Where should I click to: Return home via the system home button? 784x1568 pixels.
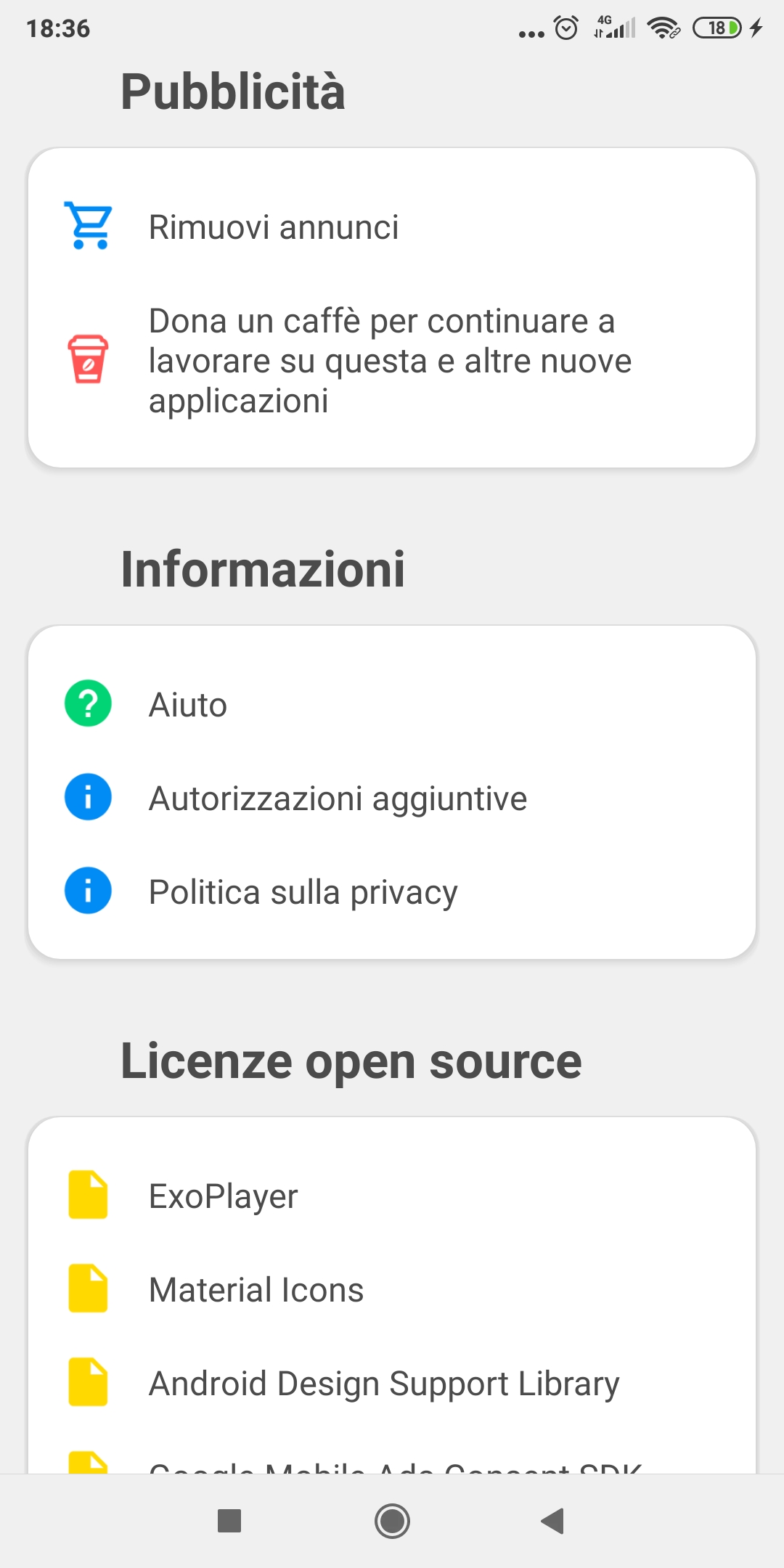pos(392,1521)
